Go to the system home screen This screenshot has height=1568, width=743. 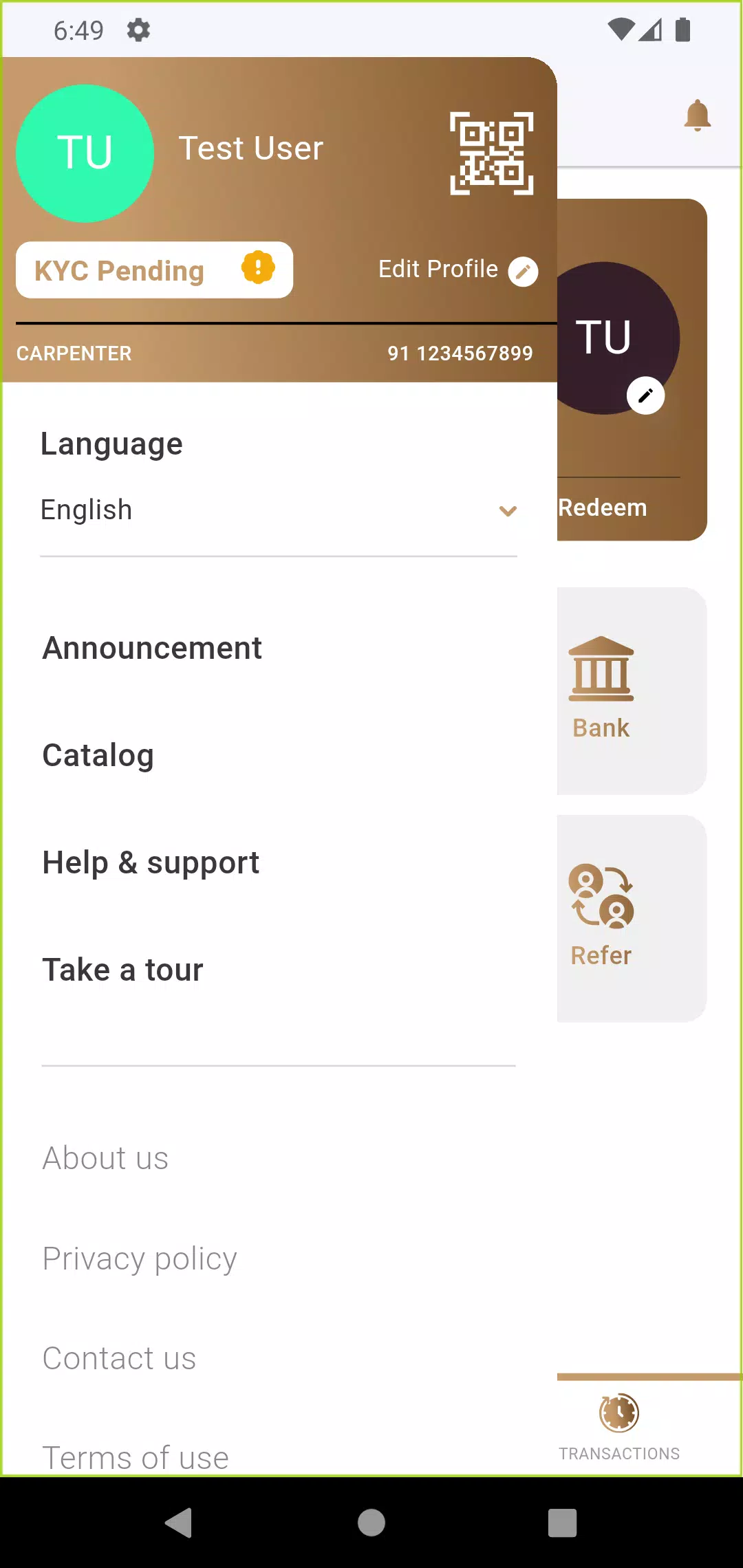(371, 1523)
